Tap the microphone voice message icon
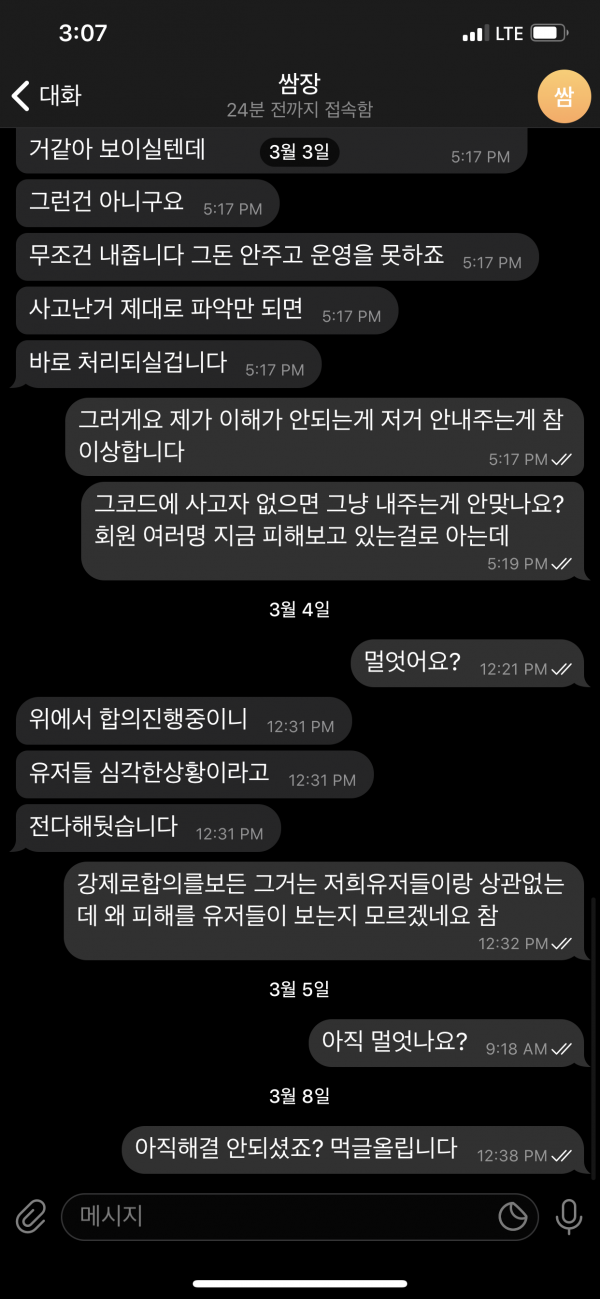Image resolution: width=600 pixels, height=1299 pixels. click(x=569, y=1217)
